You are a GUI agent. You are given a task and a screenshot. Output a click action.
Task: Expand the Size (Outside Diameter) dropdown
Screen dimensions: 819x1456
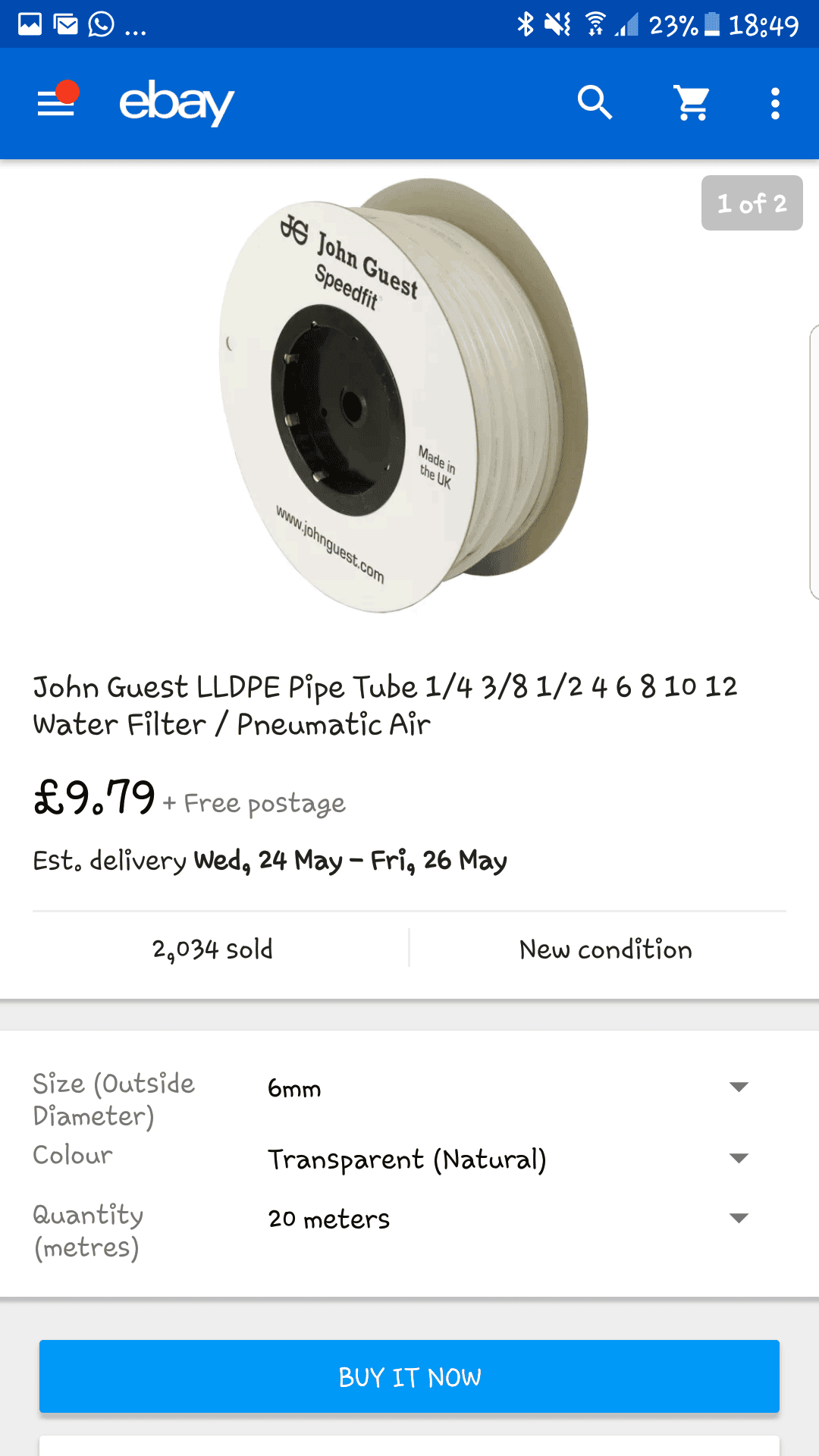pyautogui.click(x=508, y=1088)
